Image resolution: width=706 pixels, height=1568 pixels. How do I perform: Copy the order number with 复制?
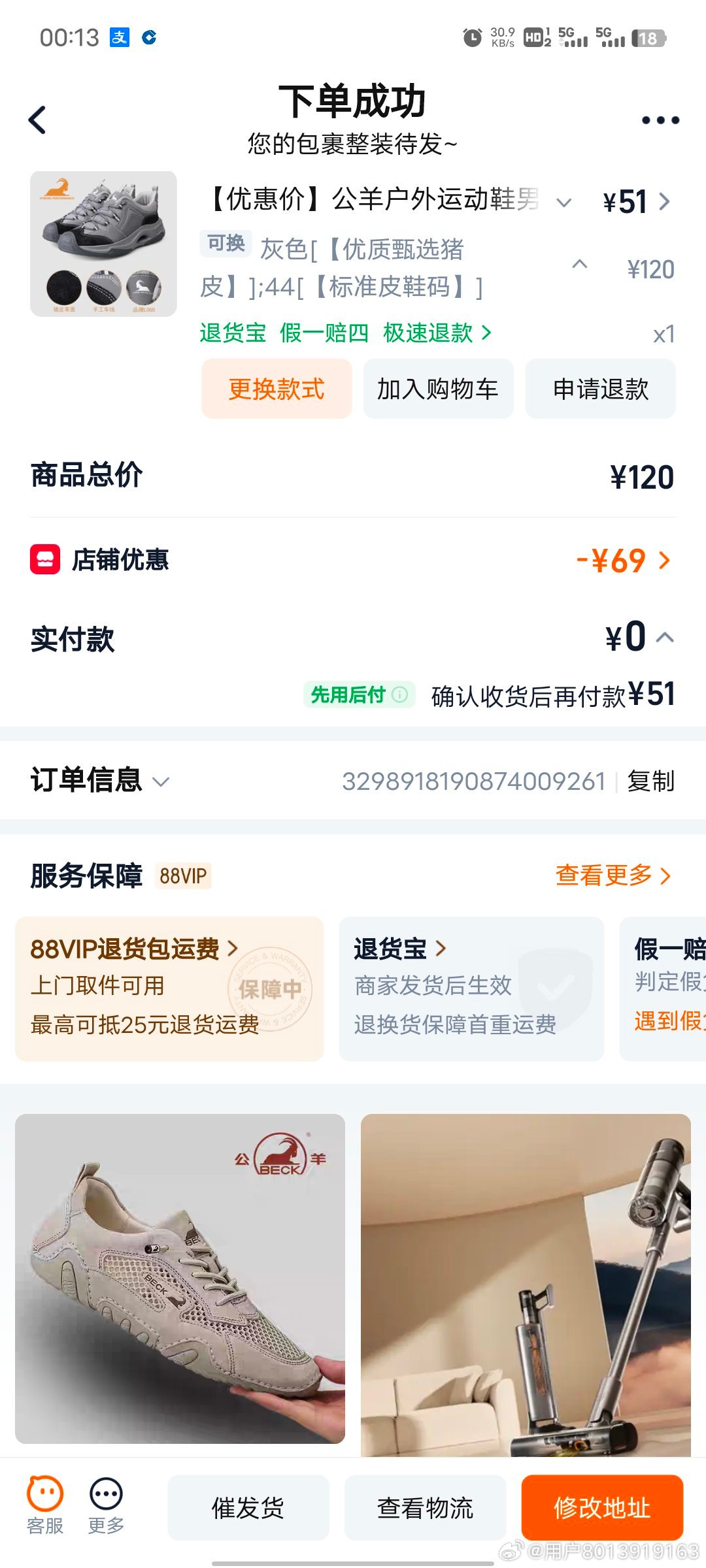[x=650, y=781]
